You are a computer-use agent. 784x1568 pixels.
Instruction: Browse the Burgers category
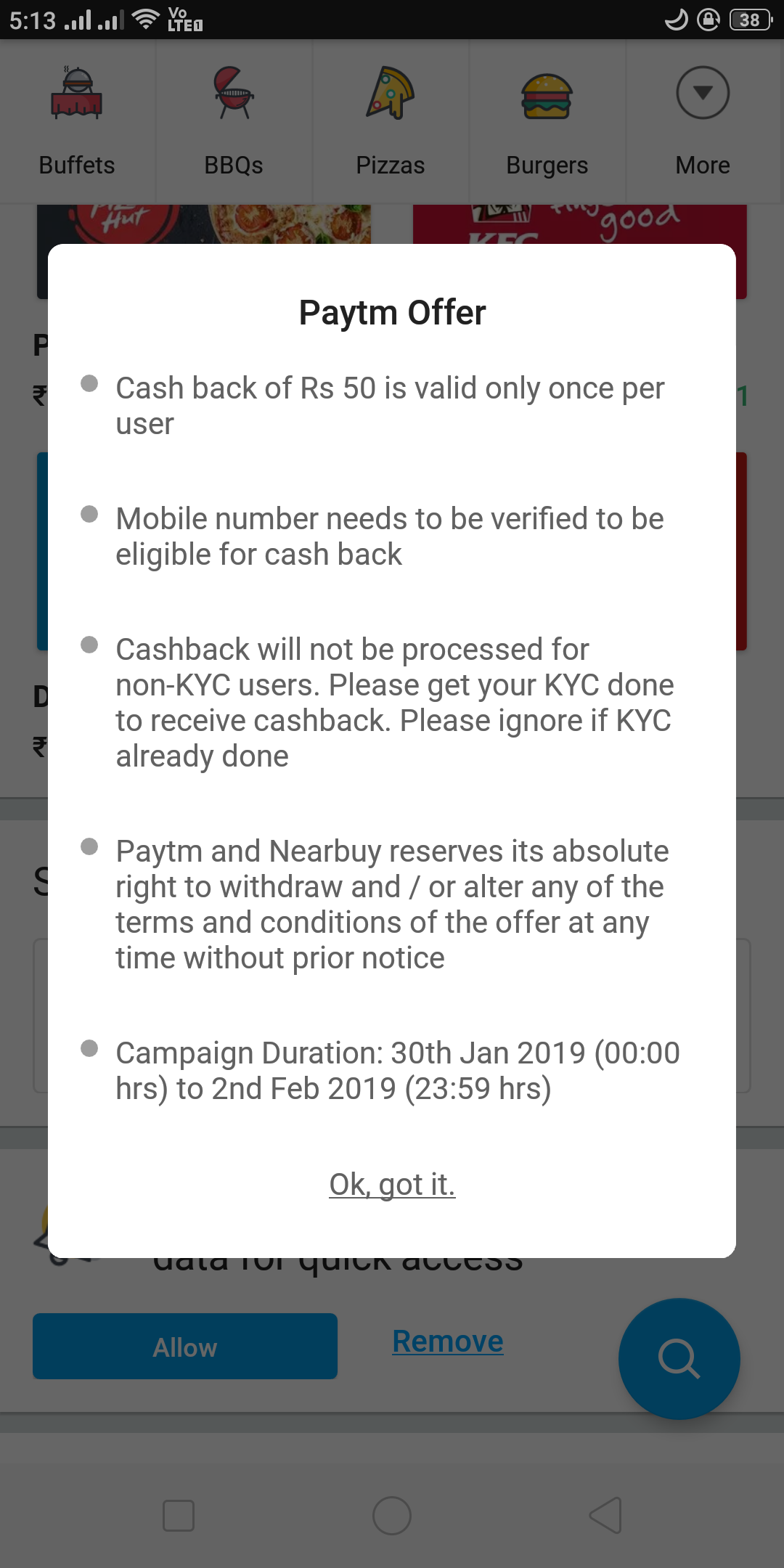[547, 122]
